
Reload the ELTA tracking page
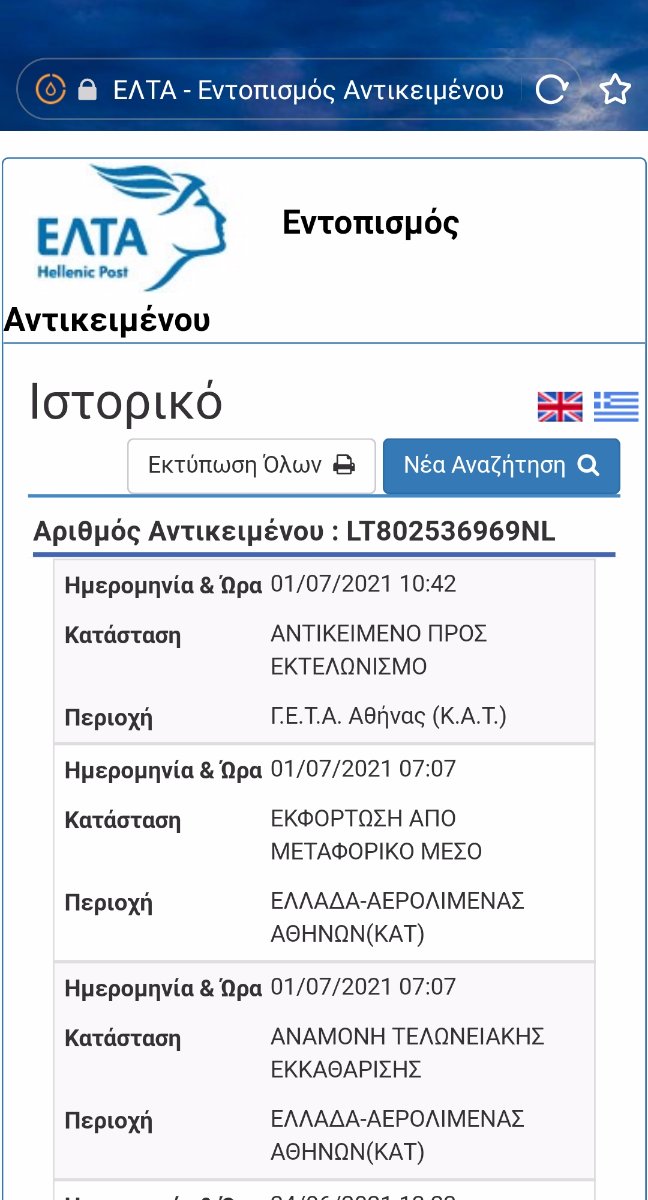pos(551,90)
